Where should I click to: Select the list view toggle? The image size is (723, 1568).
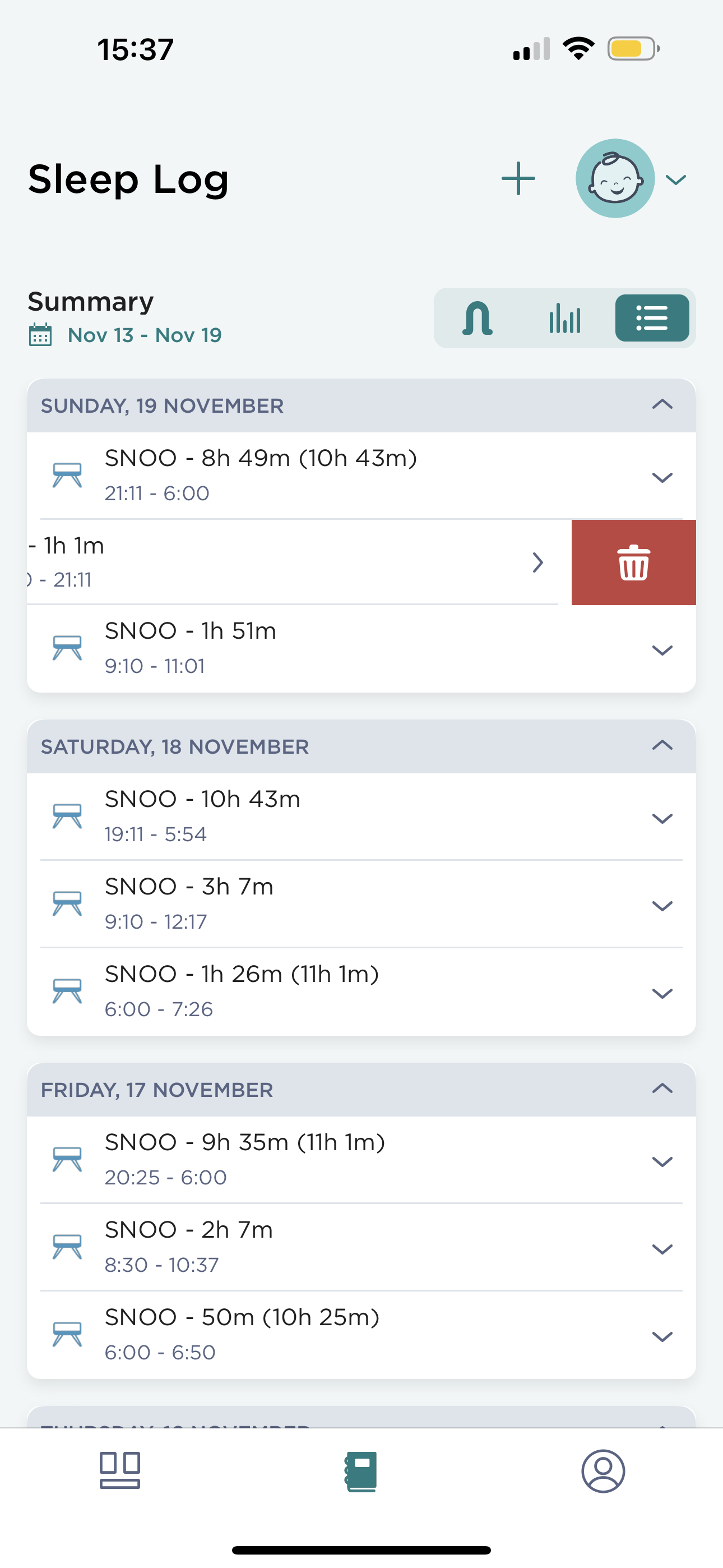tap(652, 318)
